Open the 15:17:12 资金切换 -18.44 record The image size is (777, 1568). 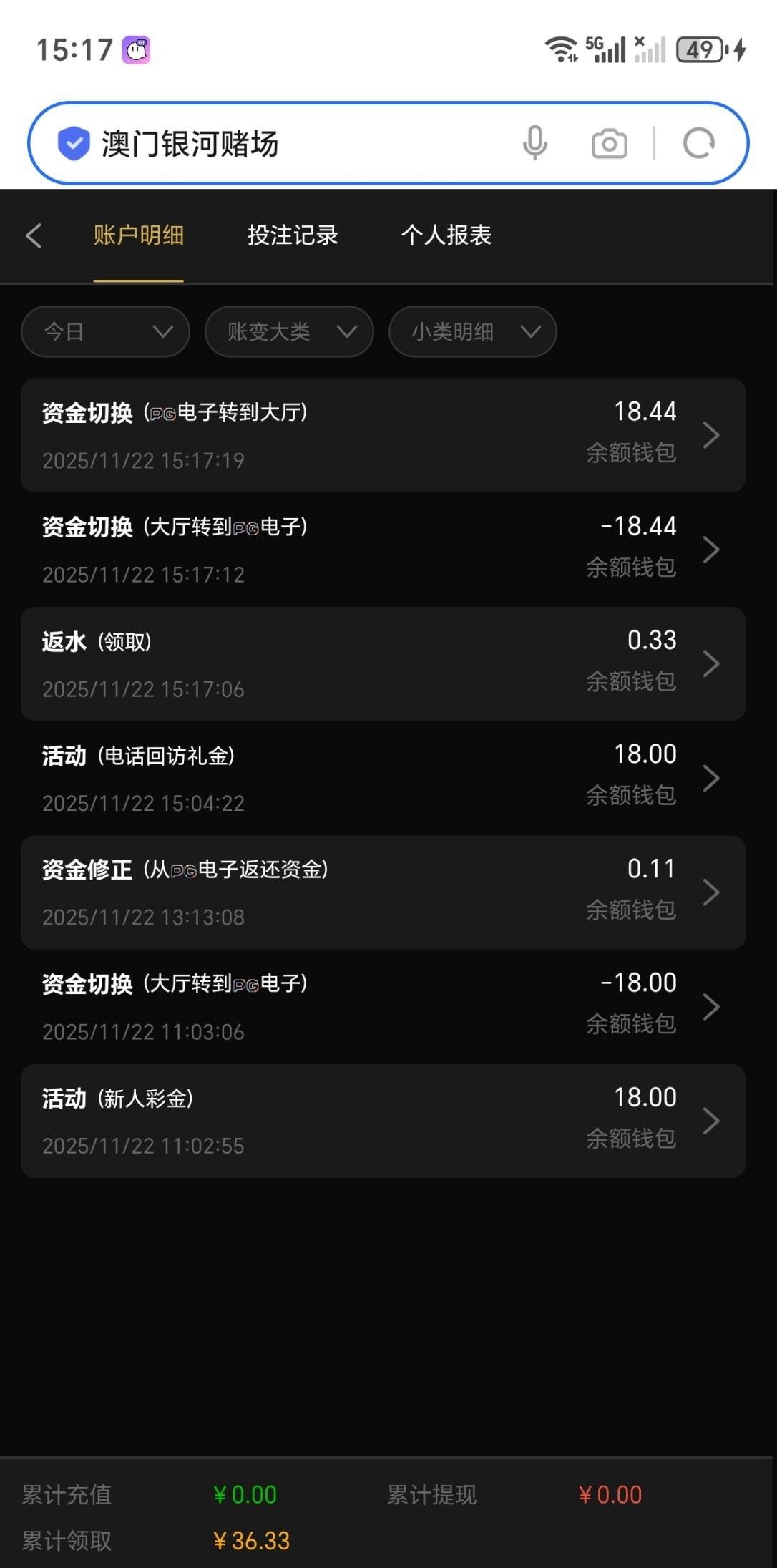[383, 550]
